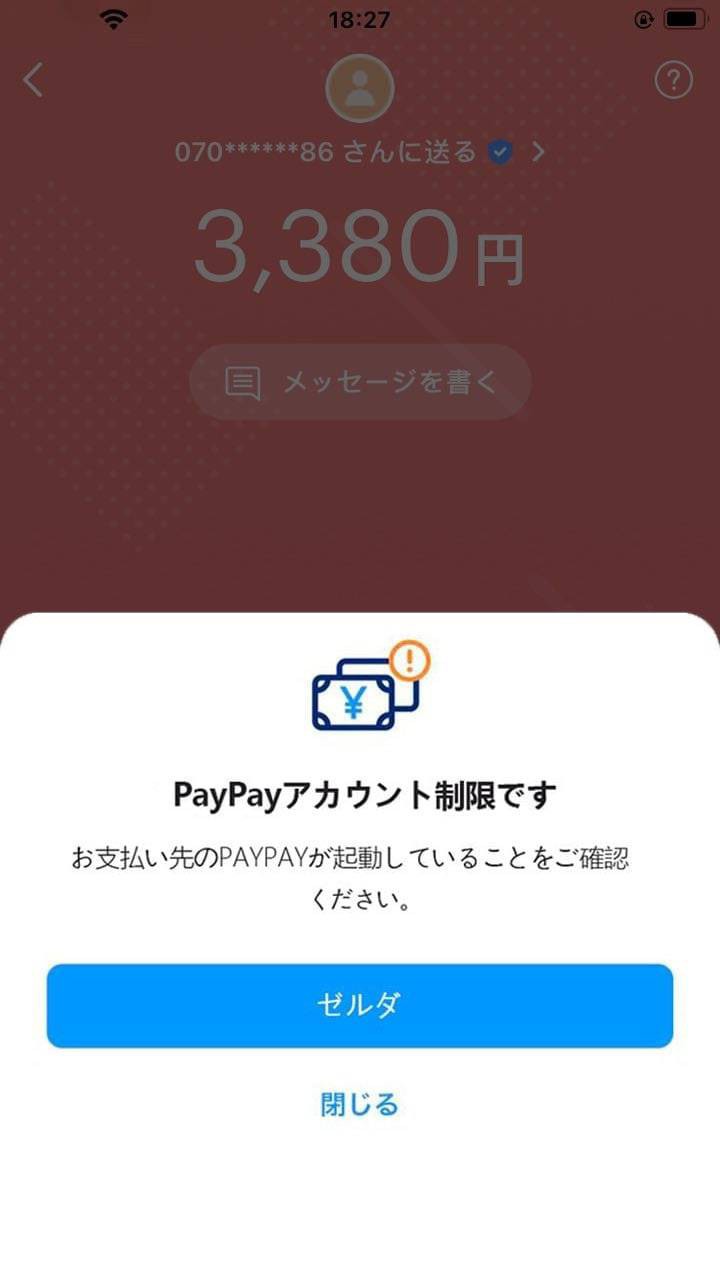
Task: Dismiss the dialog with 閉じる
Action: click(360, 1104)
